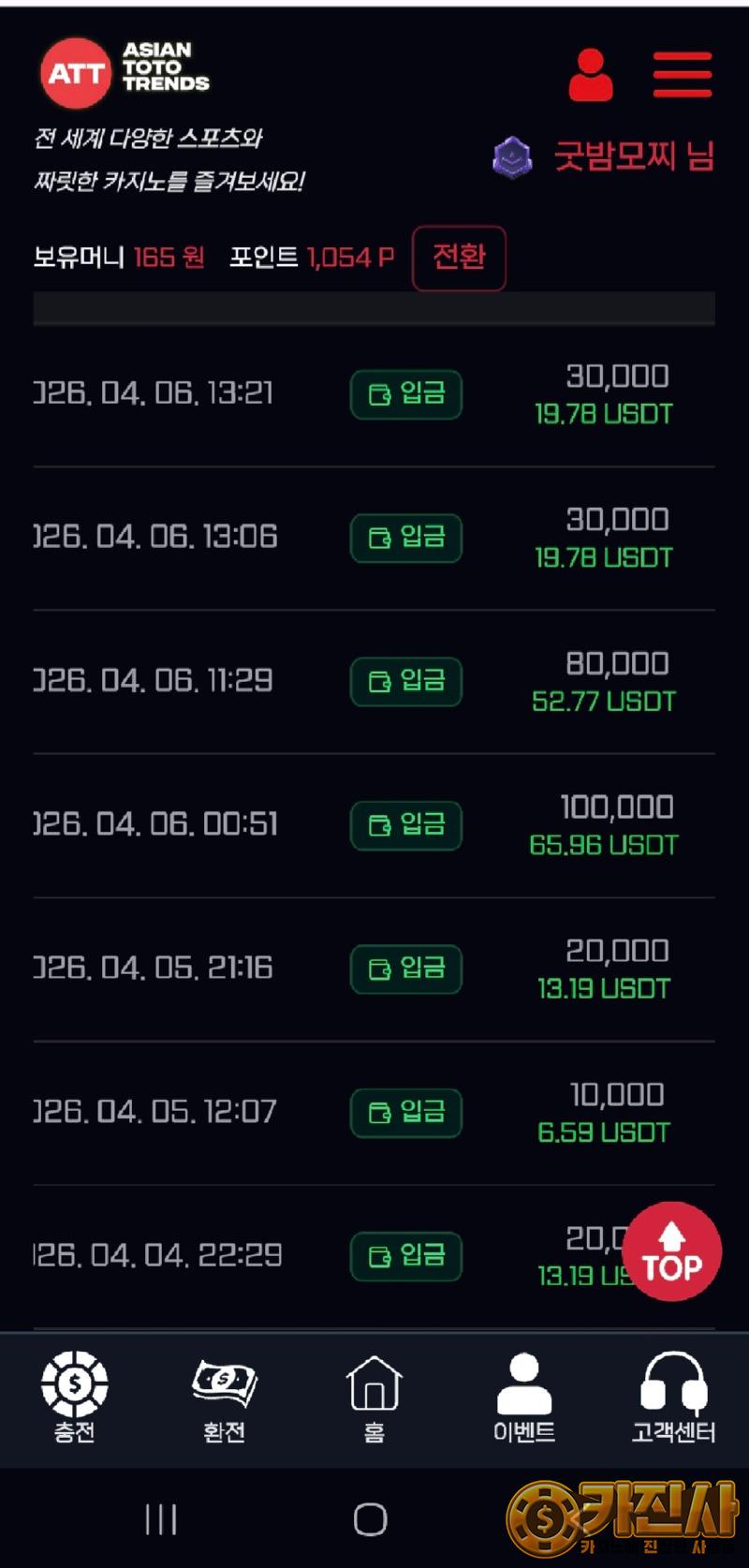The width and height of the screenshot is (749, 1568).
Task: Open the 이벤트 tab
Action: tap(524, 1398)
